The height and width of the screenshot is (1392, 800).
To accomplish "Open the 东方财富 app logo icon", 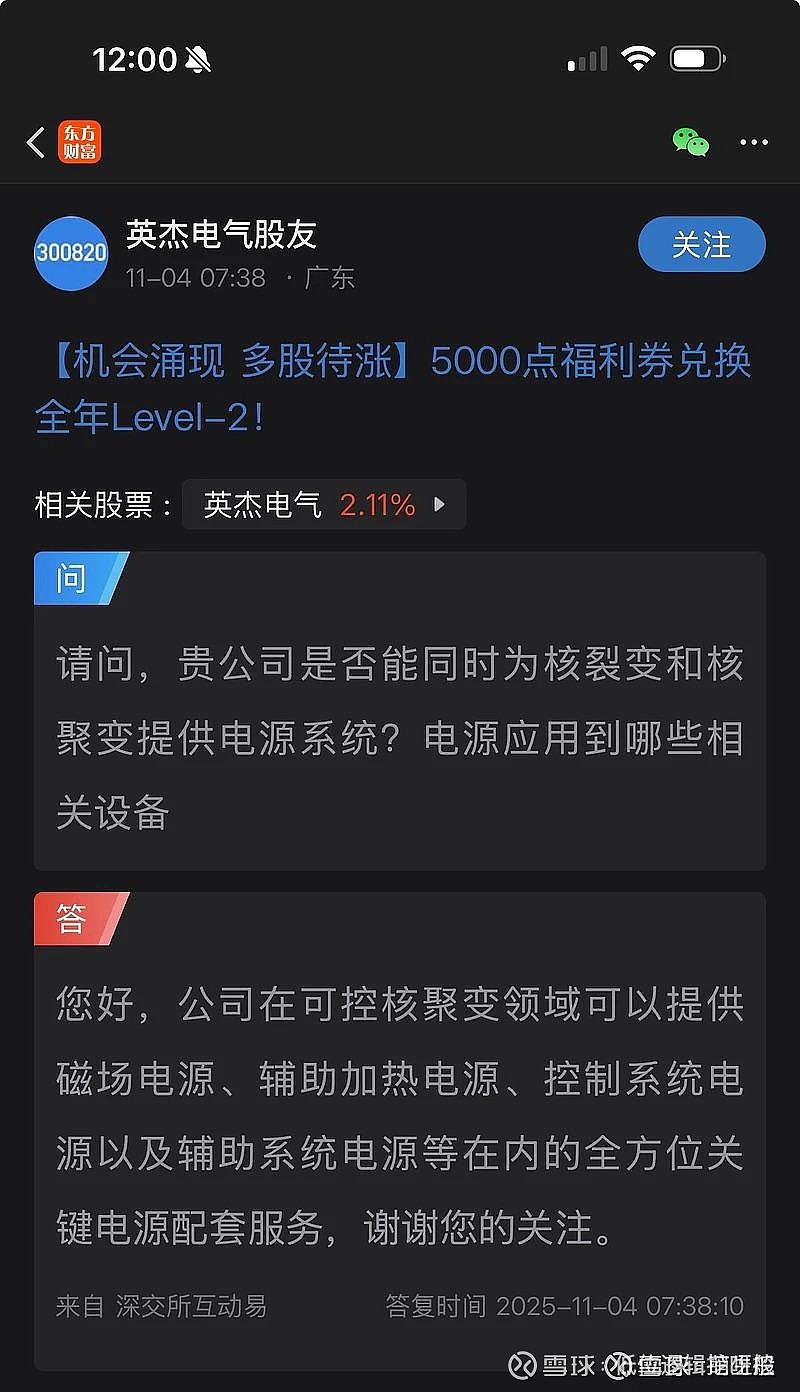I will (78, 142).
